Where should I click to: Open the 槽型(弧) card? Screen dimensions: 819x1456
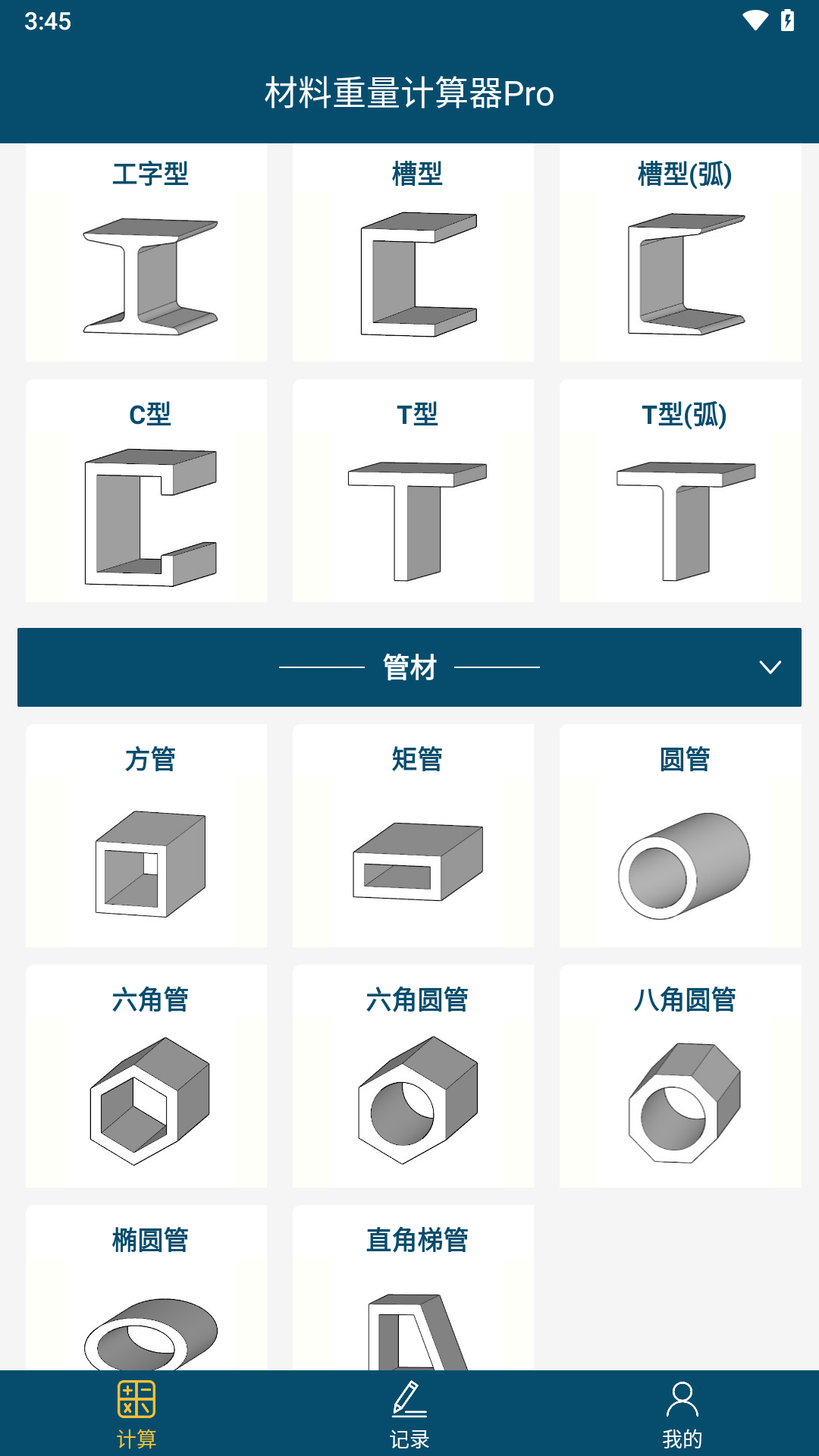click(680, 253)
